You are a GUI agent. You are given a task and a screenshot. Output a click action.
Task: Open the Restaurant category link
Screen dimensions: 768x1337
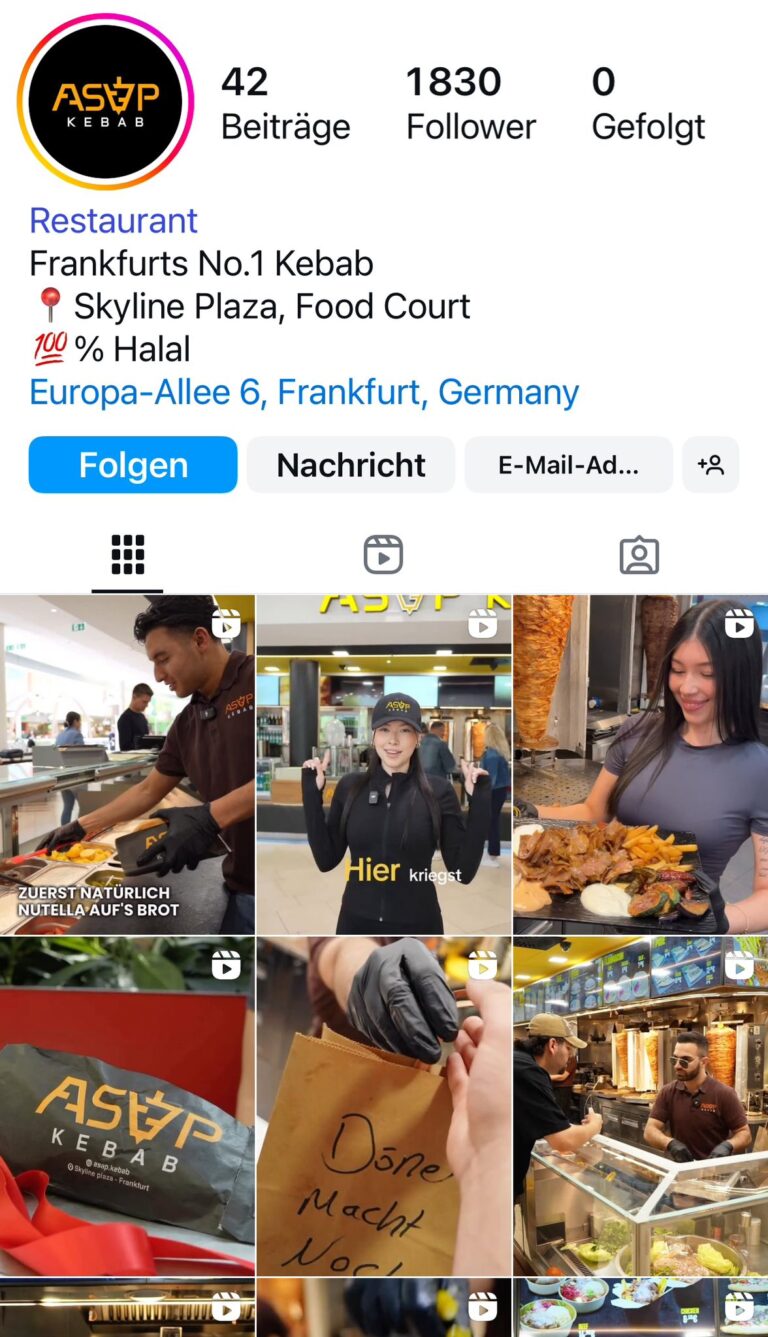point(113,220)
